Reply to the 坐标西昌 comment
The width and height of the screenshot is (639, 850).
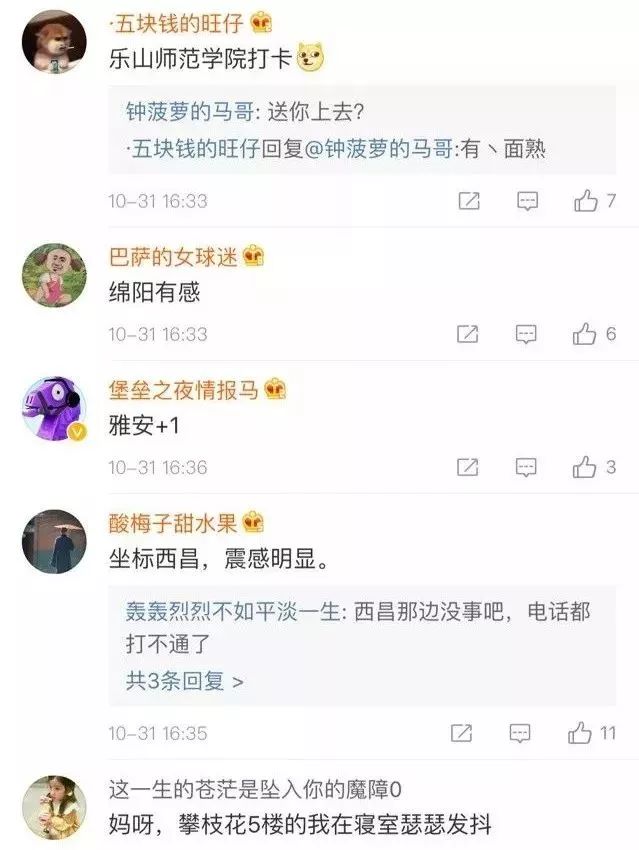520,733
